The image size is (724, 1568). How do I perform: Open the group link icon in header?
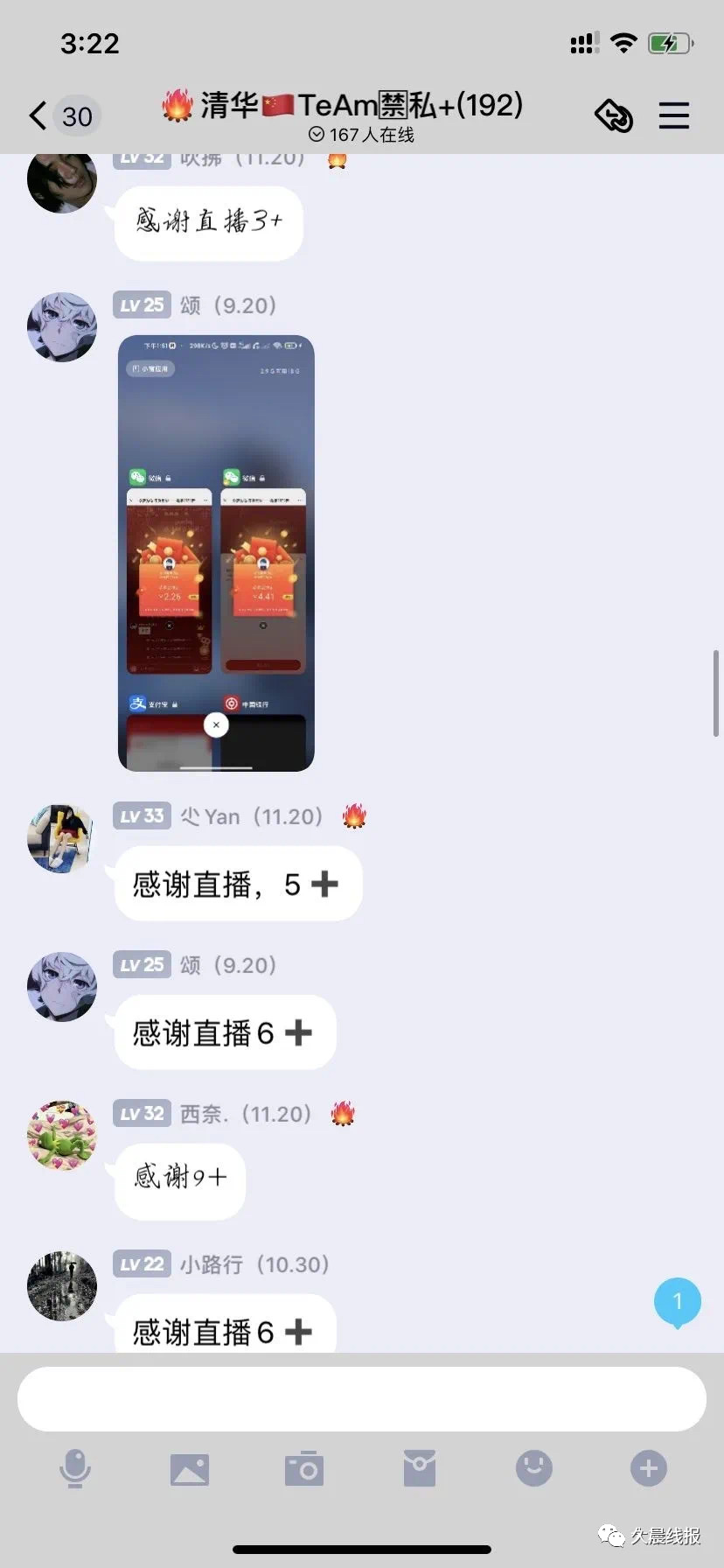tap(613, 115)
